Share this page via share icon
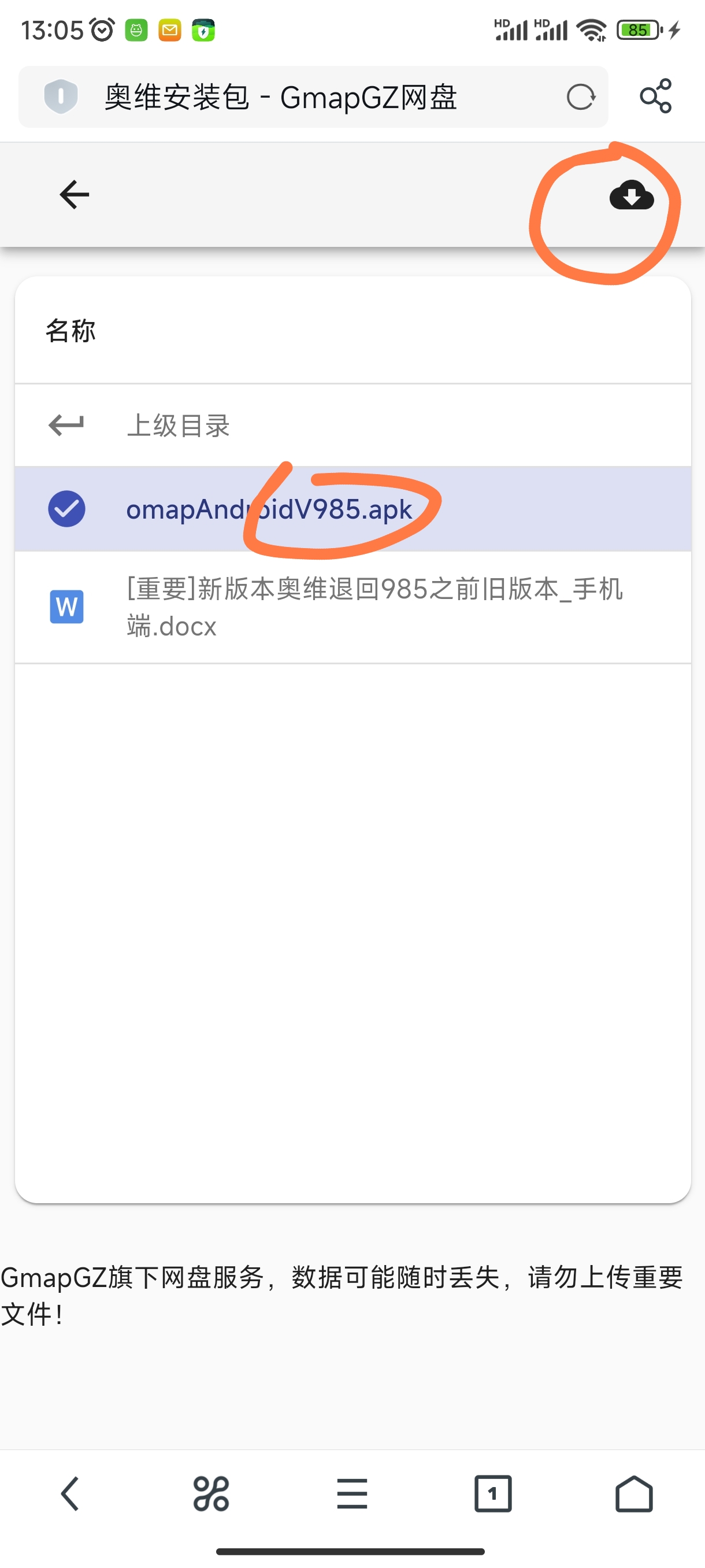 click(x=656, y=96)
